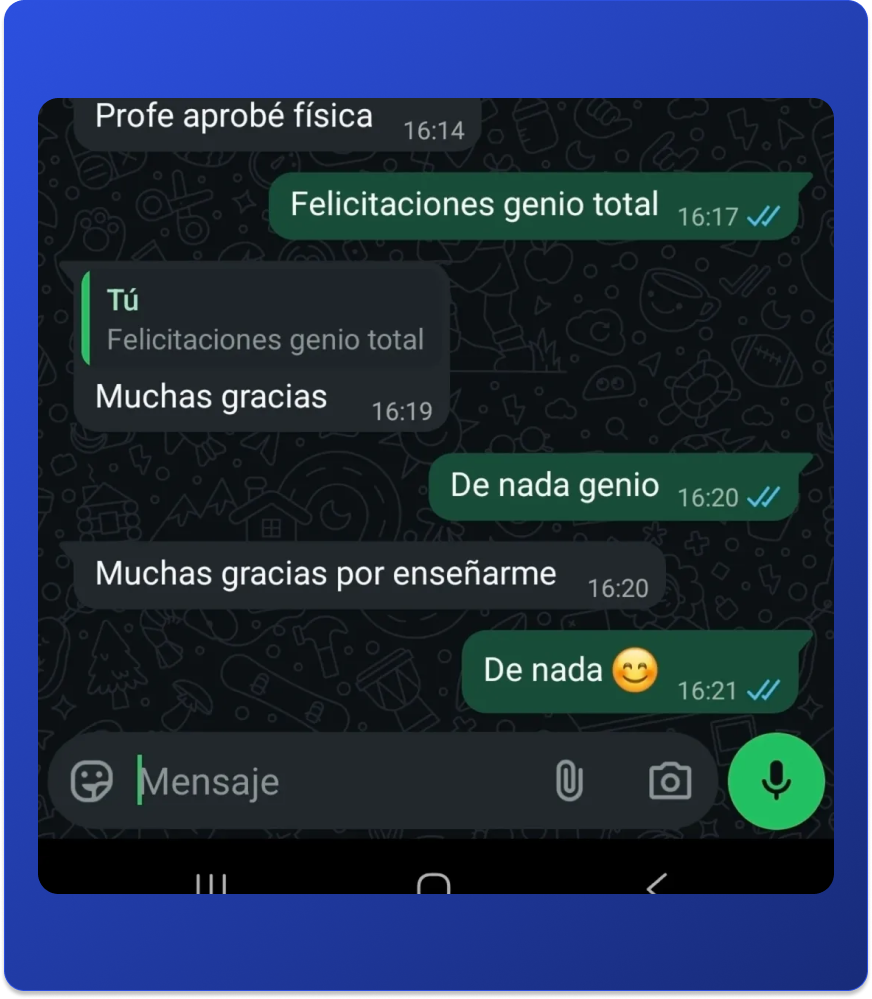Tap the green microphone to record audio
Image resolution: width=872 pixels, height=999 pixels.
[x=777, y=782]
